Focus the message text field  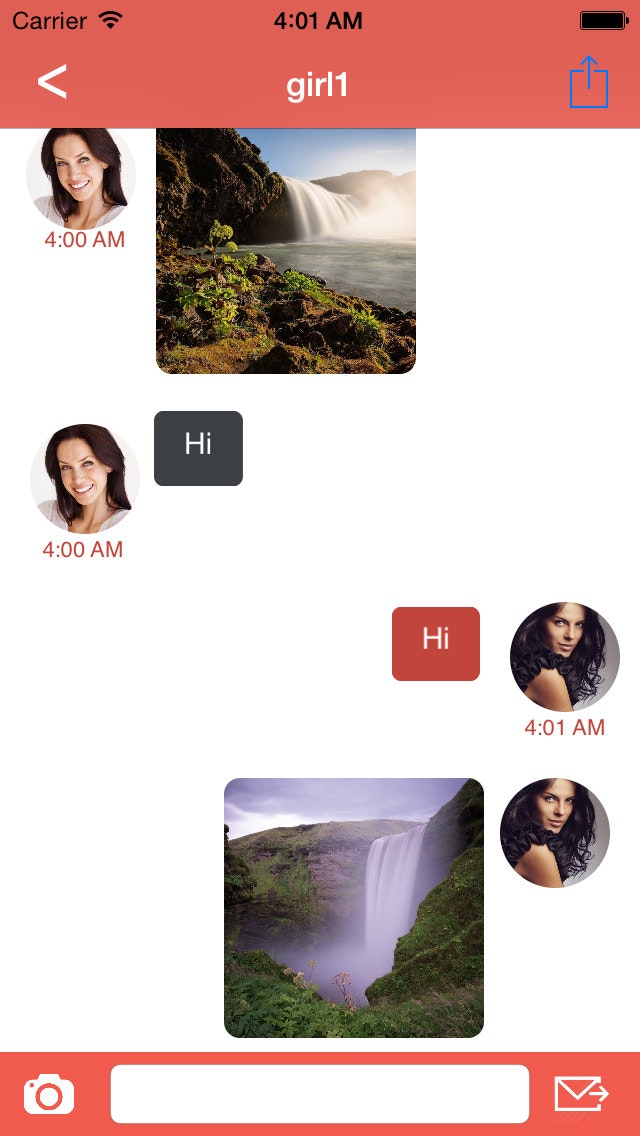(x=319, y=1094)
